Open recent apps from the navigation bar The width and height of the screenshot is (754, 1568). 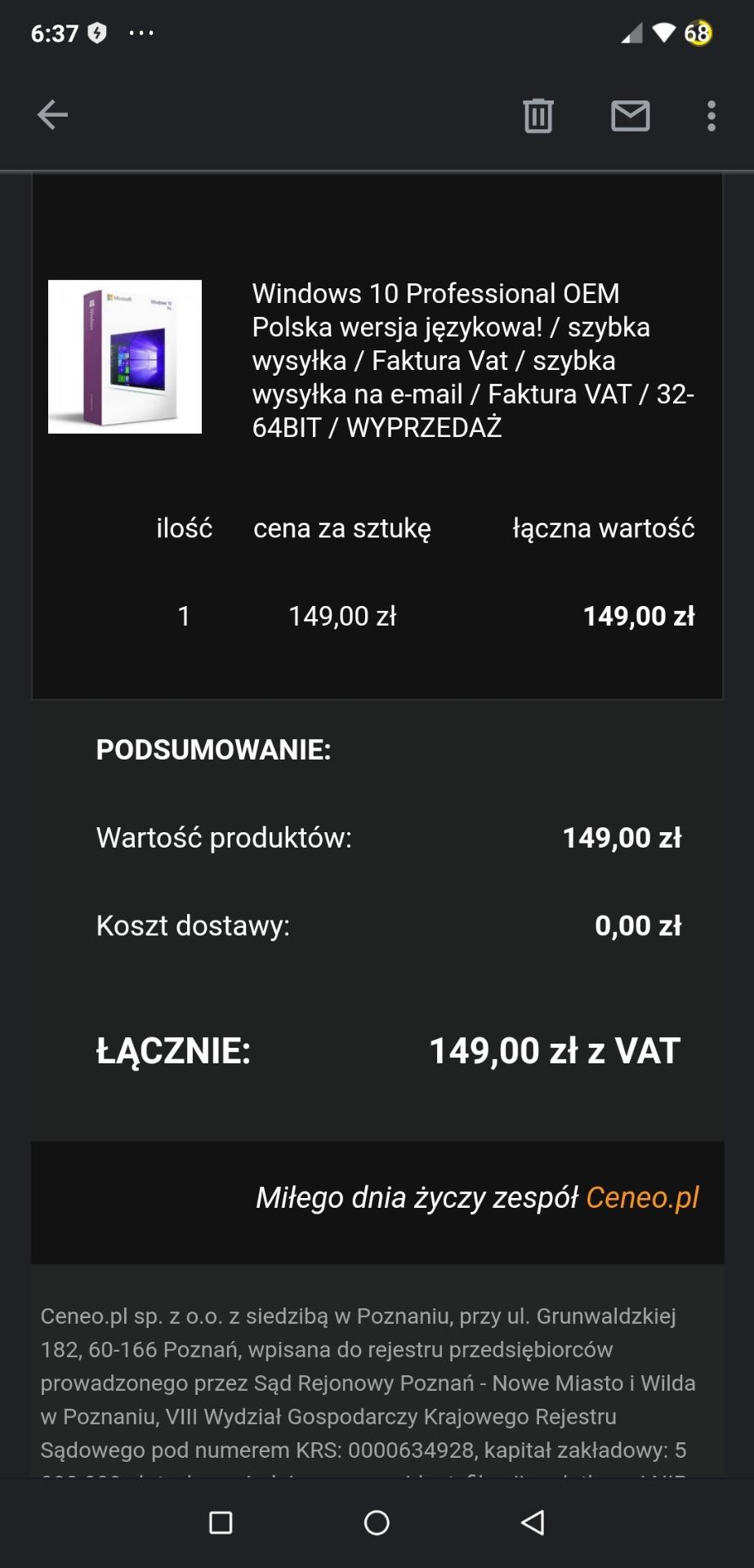(x=221, y=1522)
